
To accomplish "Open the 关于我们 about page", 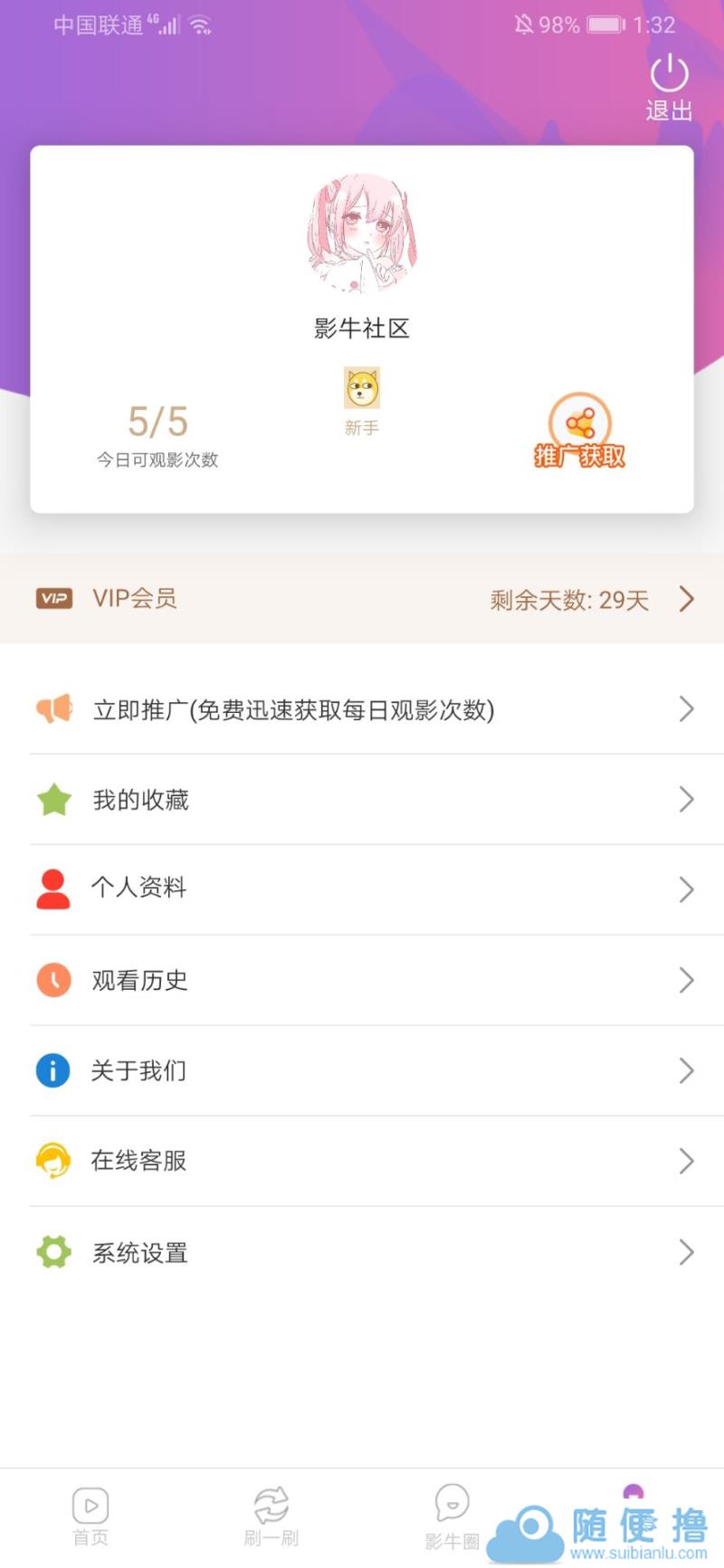I will tap(362, 1070).
